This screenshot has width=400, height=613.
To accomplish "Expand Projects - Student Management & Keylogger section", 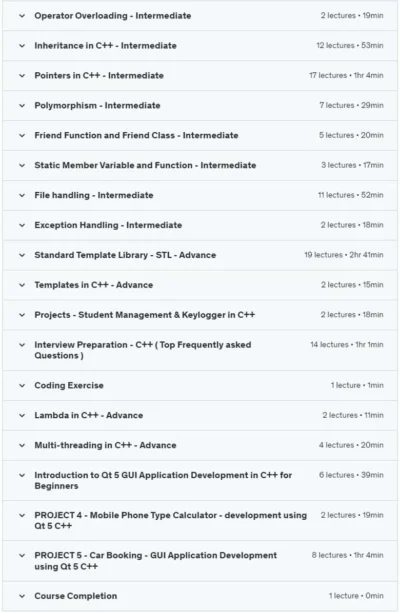I will [200, 315].
